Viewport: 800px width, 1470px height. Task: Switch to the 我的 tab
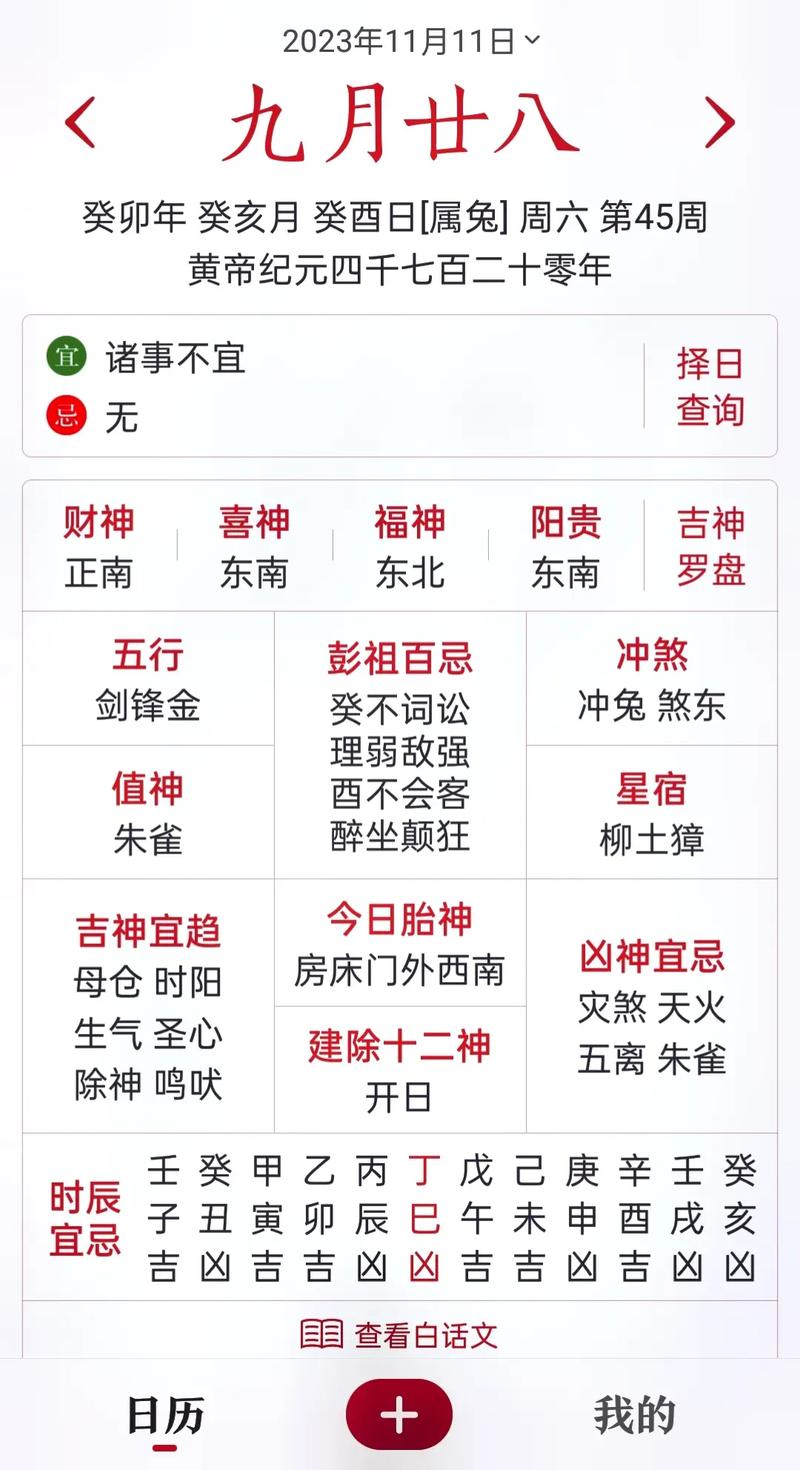[x=634, y=1416]
